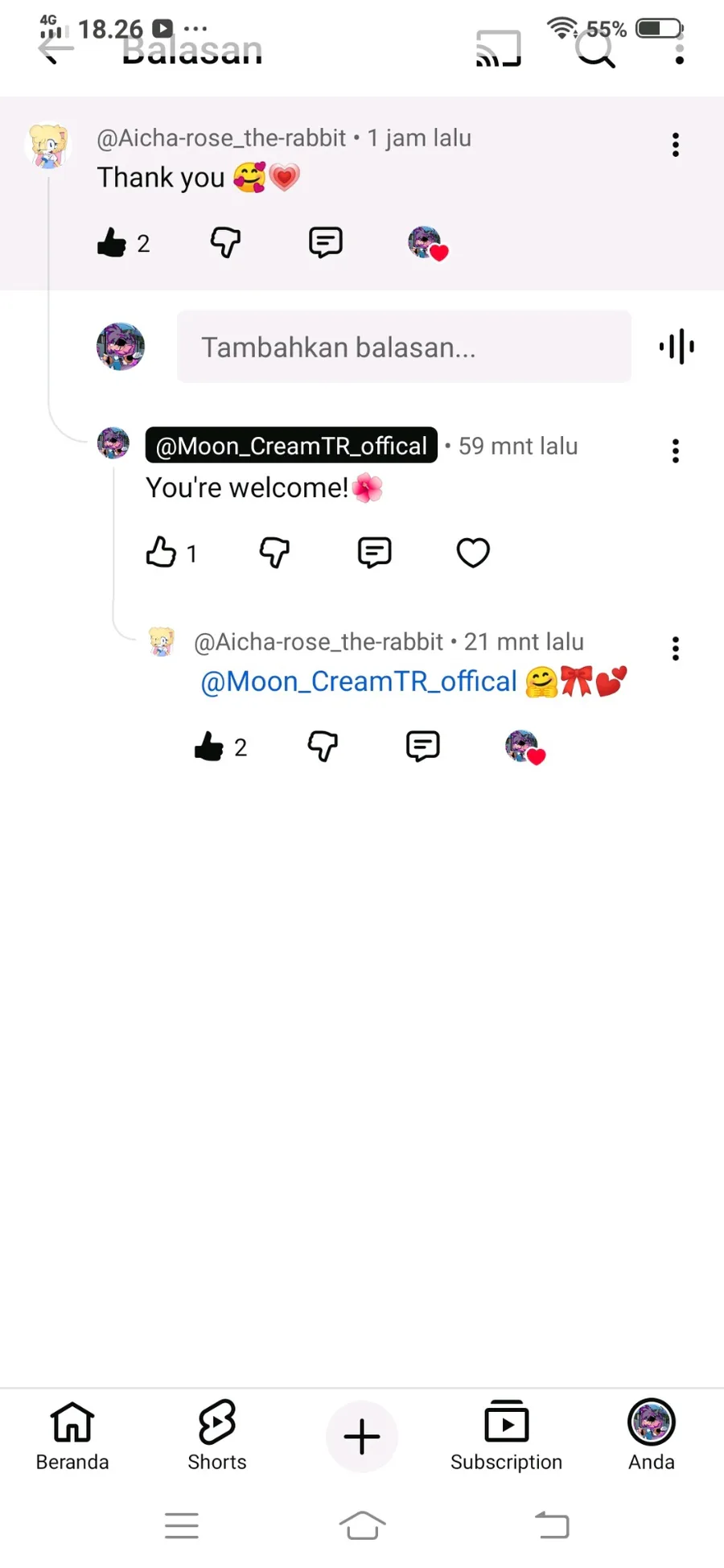The height and width of the screenshot is (1568, 724).
Task: Switch to the Beranda tab
Action: (72, 1436)
